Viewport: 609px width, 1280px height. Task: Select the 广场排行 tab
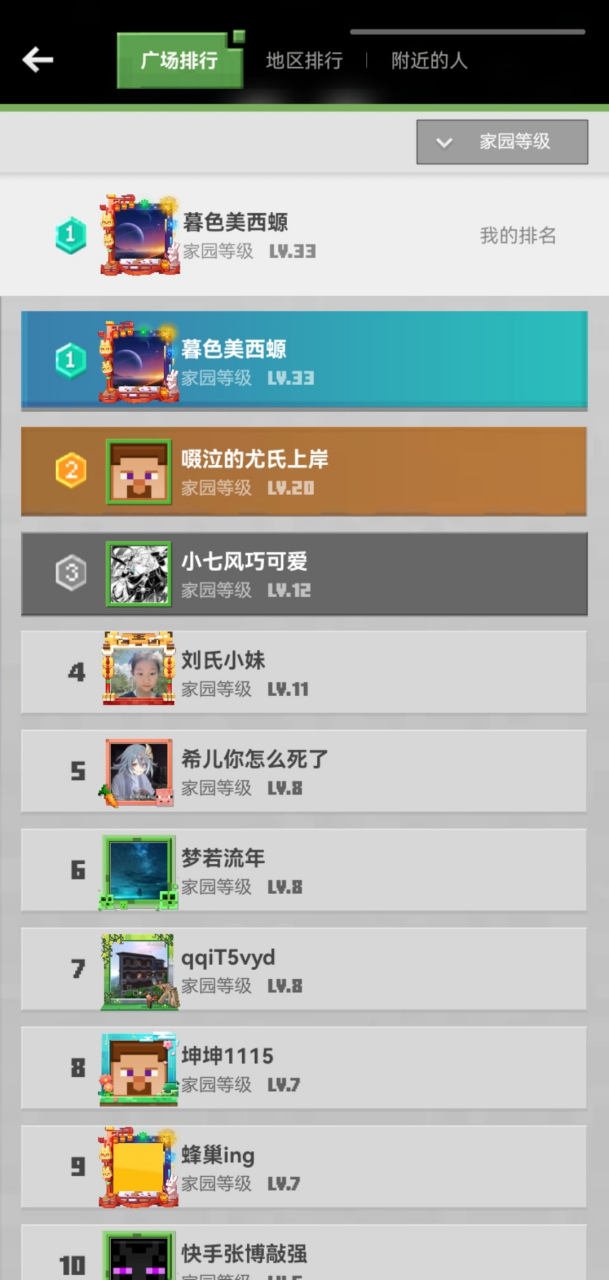click(x=180, y=61)
